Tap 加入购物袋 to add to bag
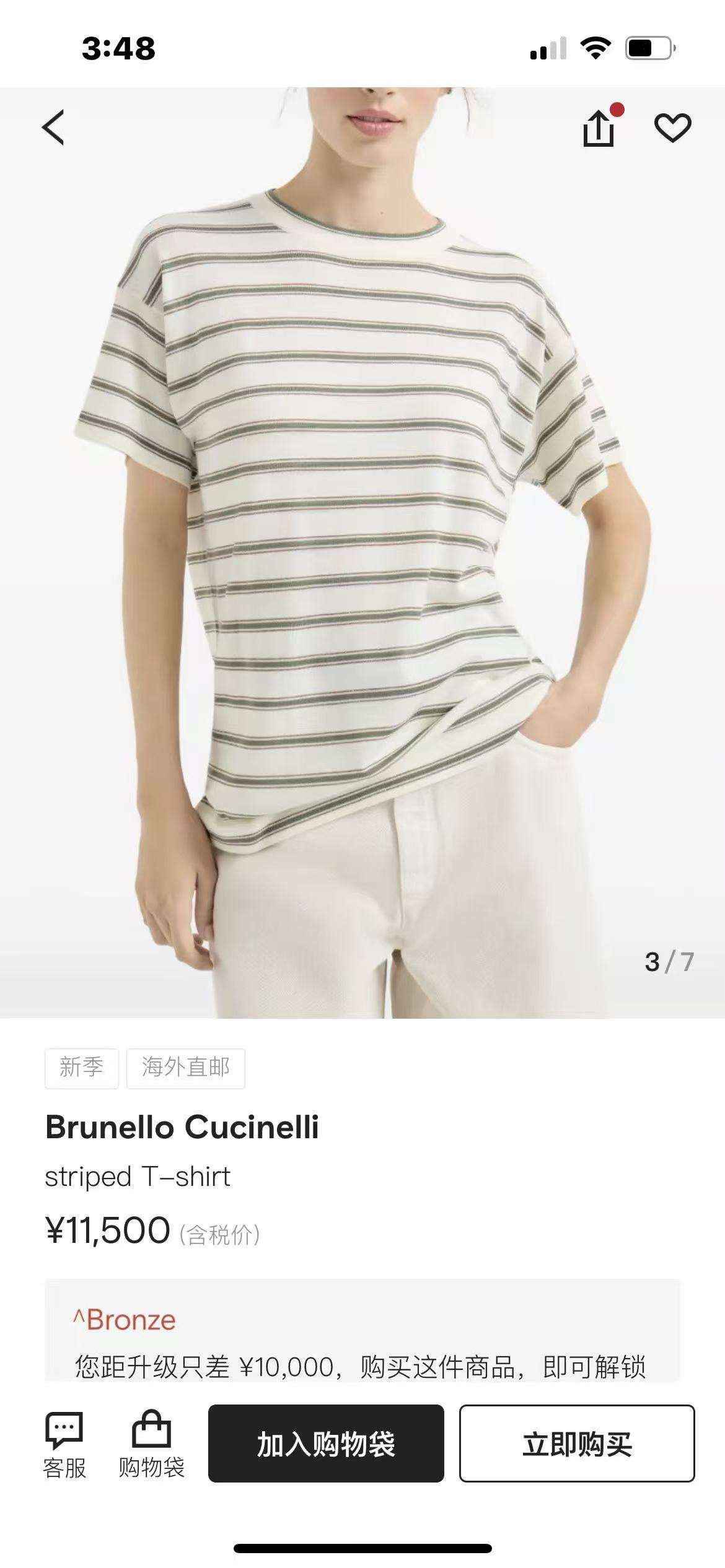 click(x=326, y=1444)
